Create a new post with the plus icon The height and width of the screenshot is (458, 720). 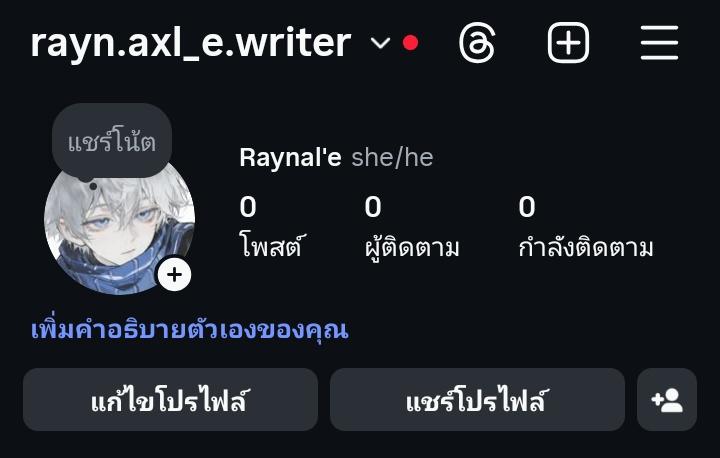568,43
